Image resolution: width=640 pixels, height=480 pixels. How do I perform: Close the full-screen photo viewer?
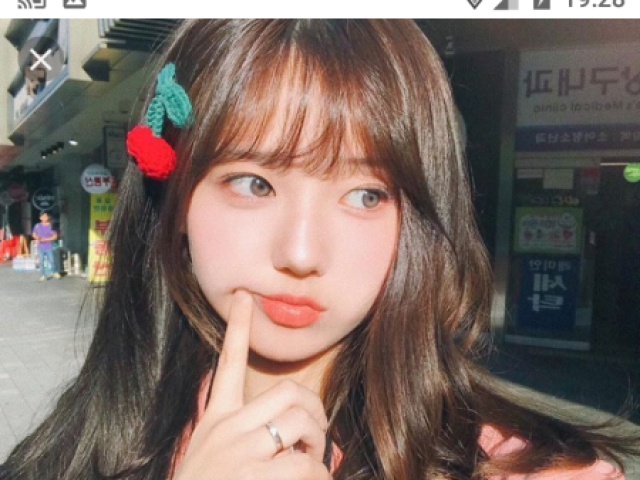[40, 60]
